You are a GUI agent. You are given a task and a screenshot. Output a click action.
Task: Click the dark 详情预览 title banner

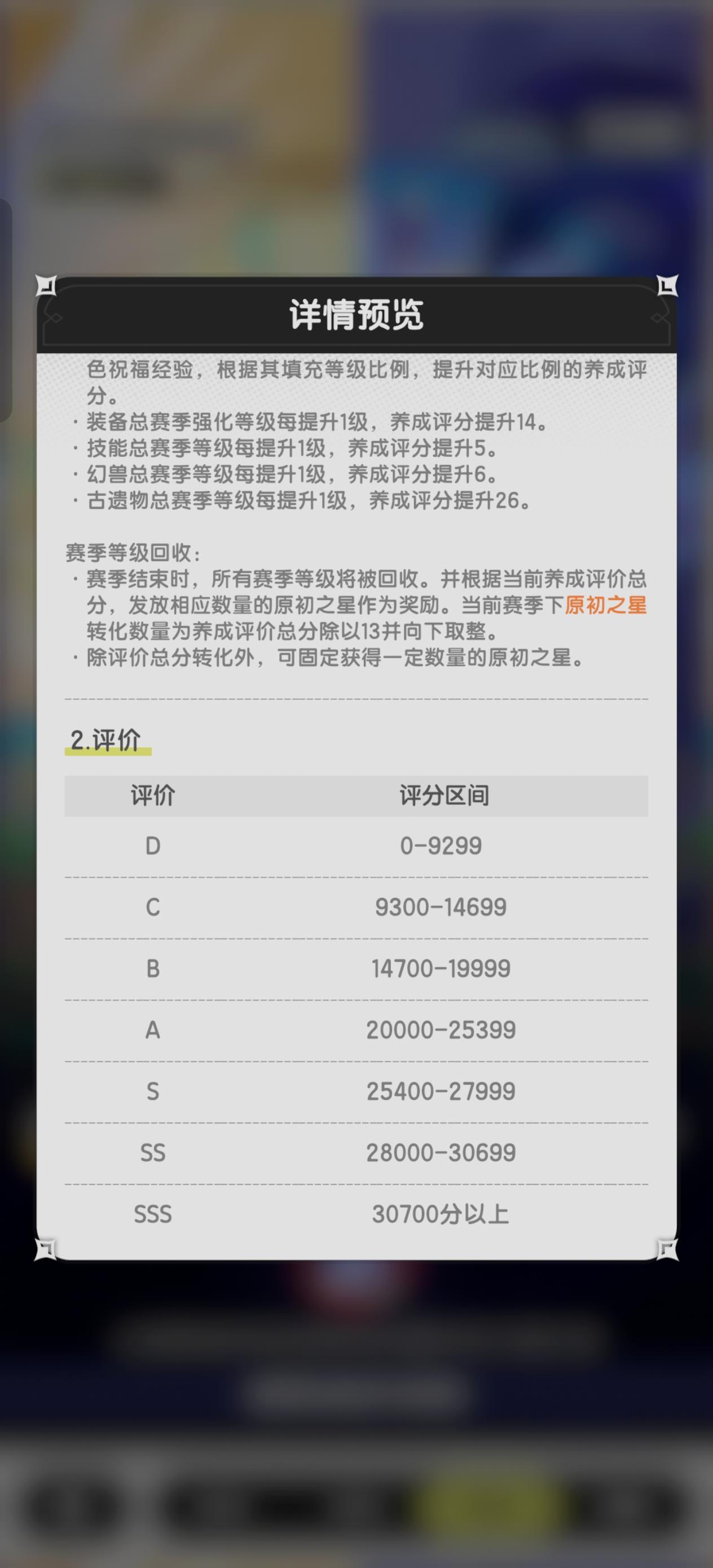coord(356,316)
